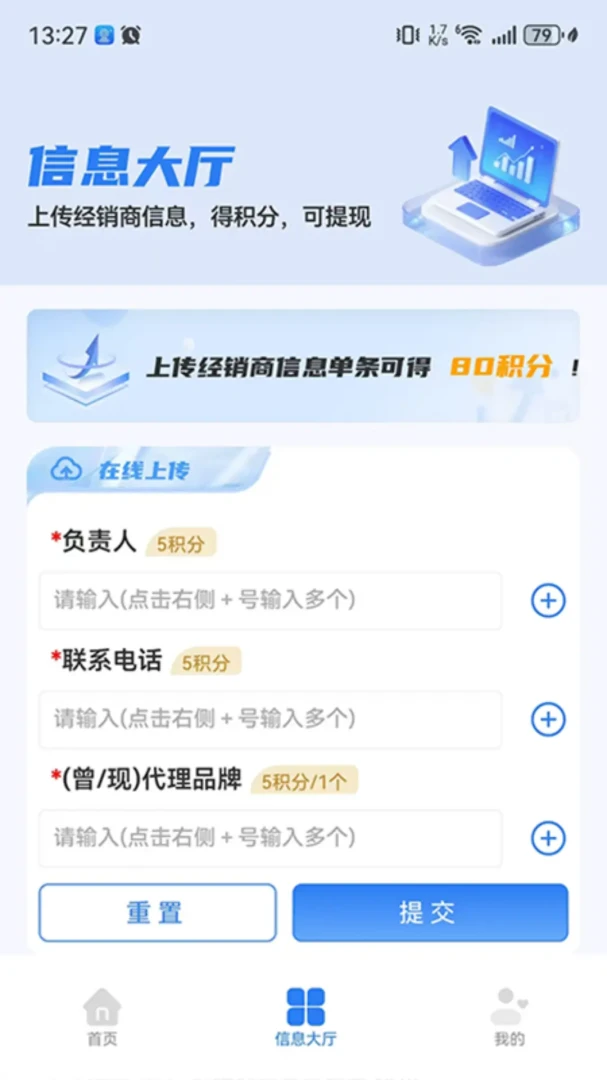Screen dimensions: 607x1080
Task: Open the 80积分 upload promotion banner
Action: point(303,366)
